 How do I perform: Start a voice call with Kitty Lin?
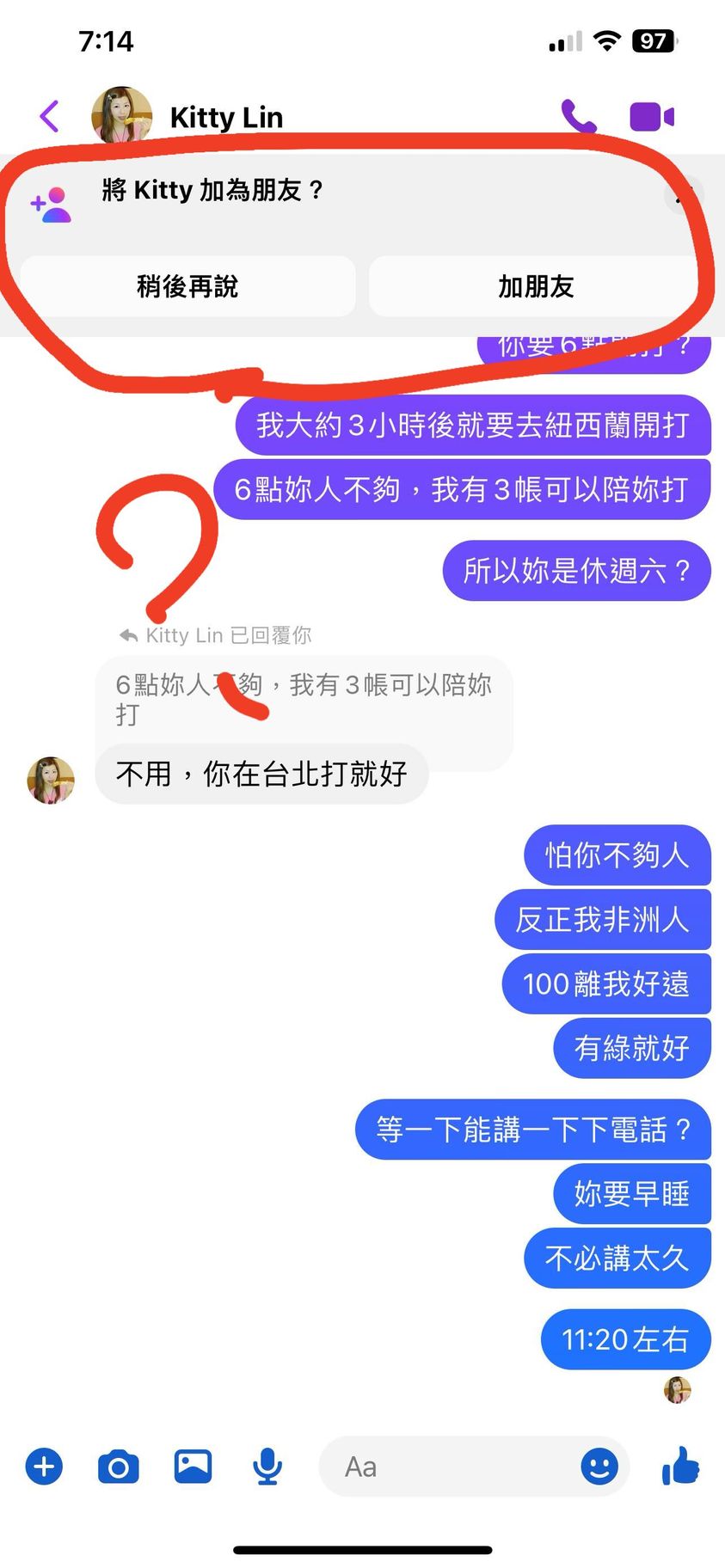(578, 116)
